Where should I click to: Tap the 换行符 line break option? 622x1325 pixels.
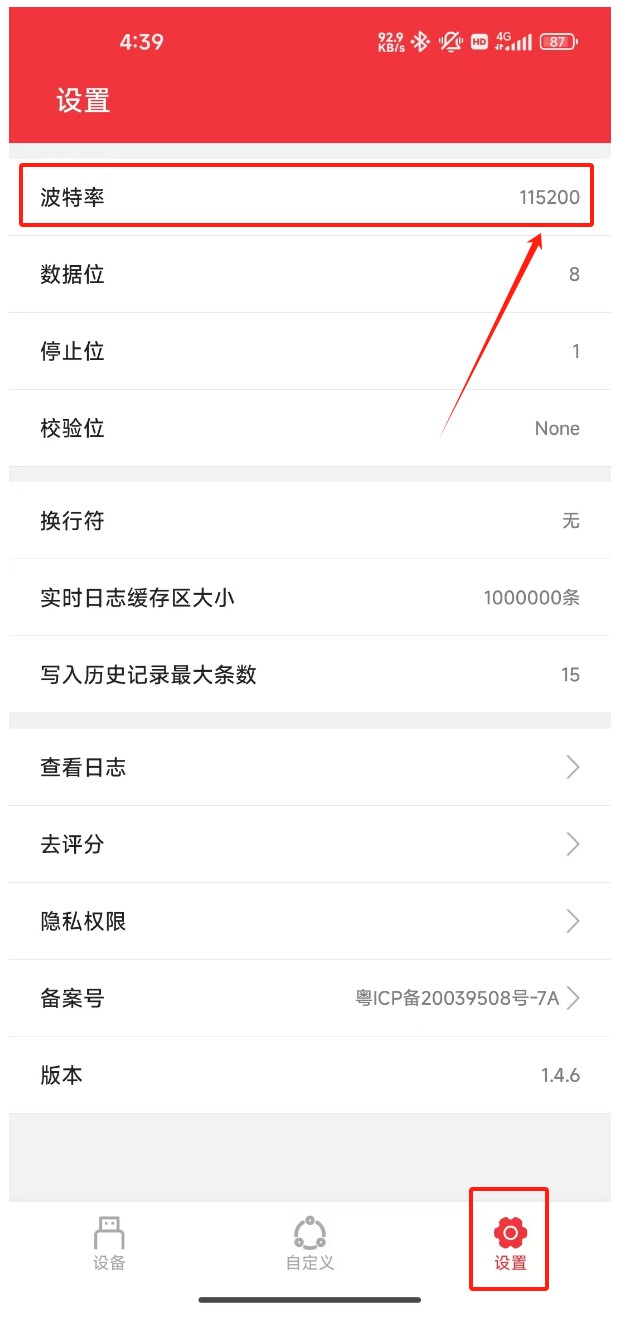(308, 521)
